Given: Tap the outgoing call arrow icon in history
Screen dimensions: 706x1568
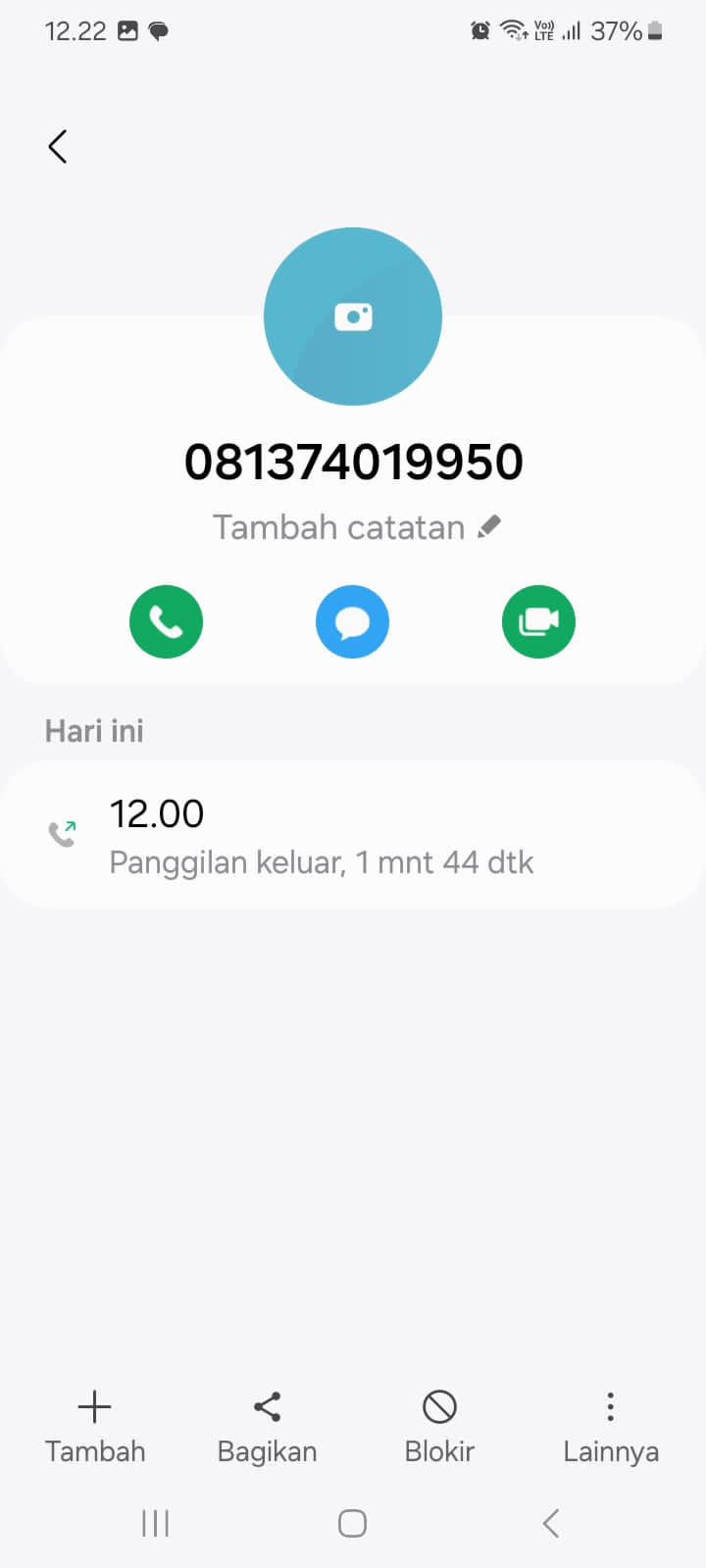Looking at the screenshot, I should point(63,833).
